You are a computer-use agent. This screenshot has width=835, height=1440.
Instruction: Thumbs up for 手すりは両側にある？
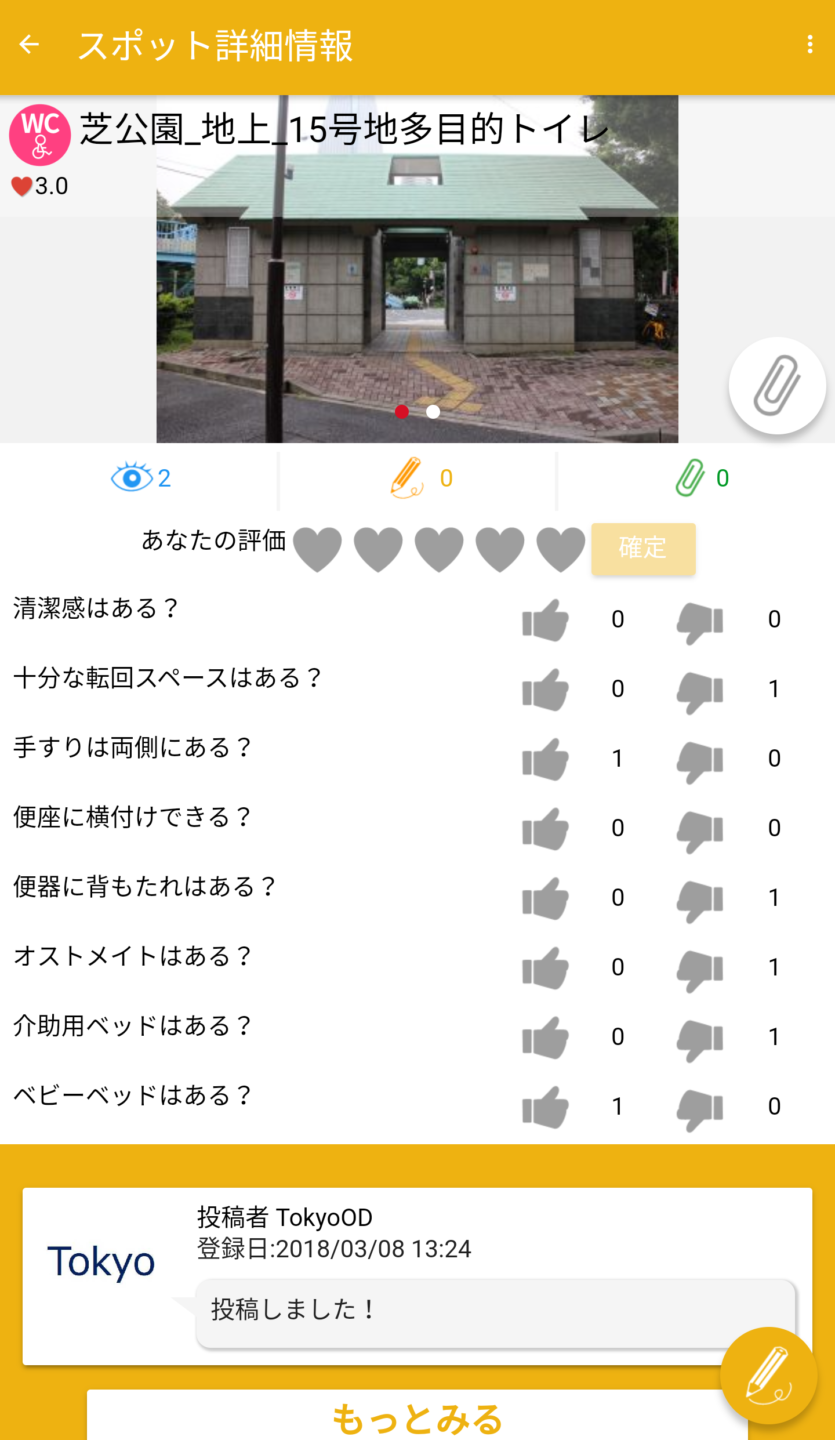point(545,760)
